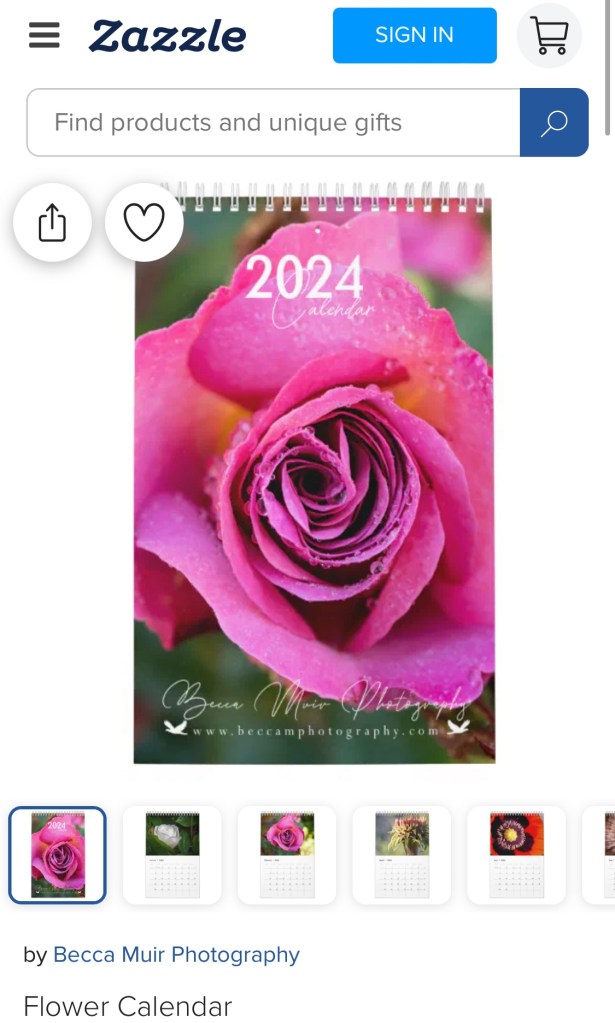Open the shopping cart
Viewport: 615px width, 1023px height.
pyautogui.click(x=549, y=36)
